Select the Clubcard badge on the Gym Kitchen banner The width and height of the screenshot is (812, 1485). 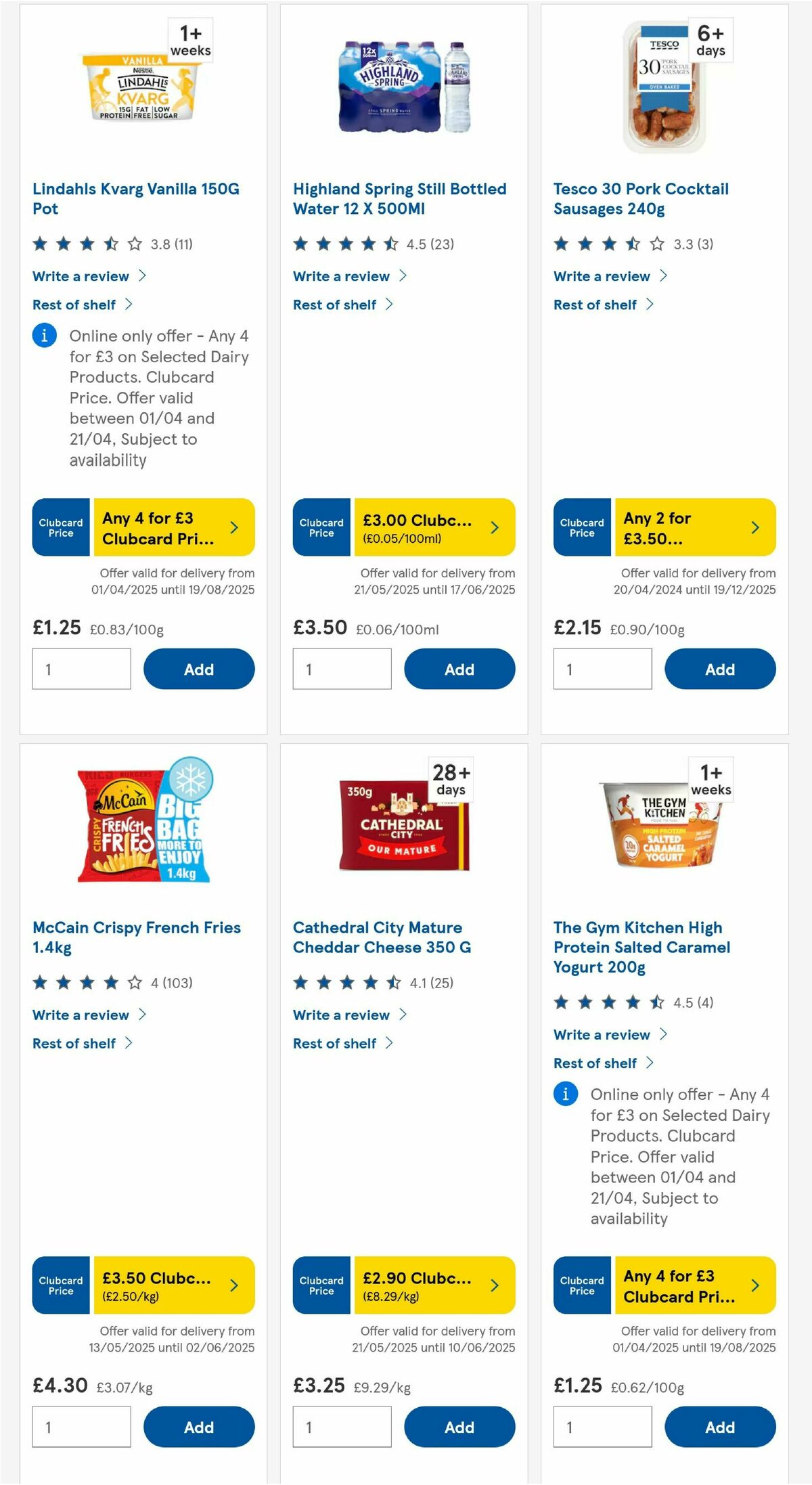581,1285
